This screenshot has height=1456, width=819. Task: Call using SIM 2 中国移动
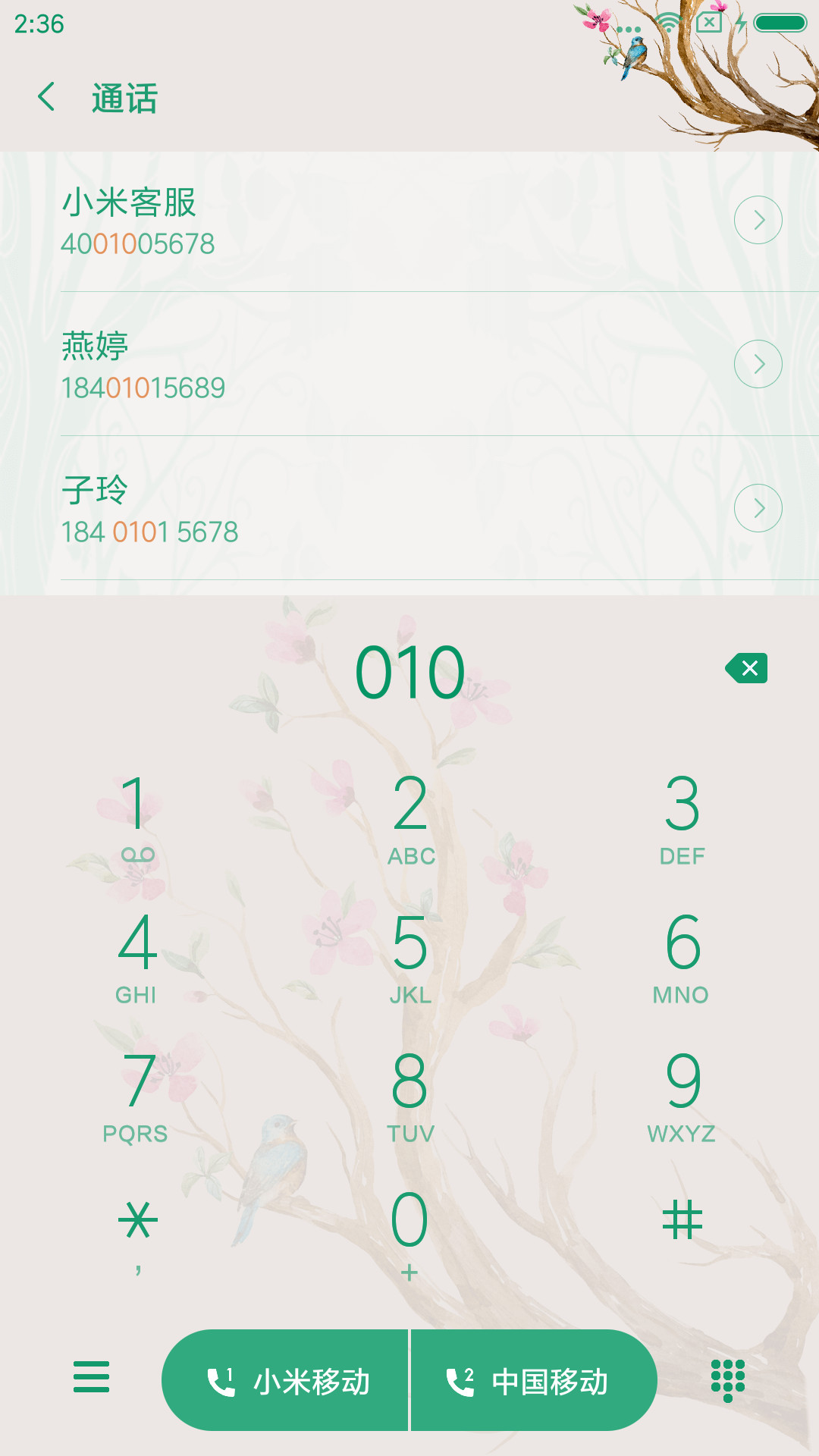534,1380
